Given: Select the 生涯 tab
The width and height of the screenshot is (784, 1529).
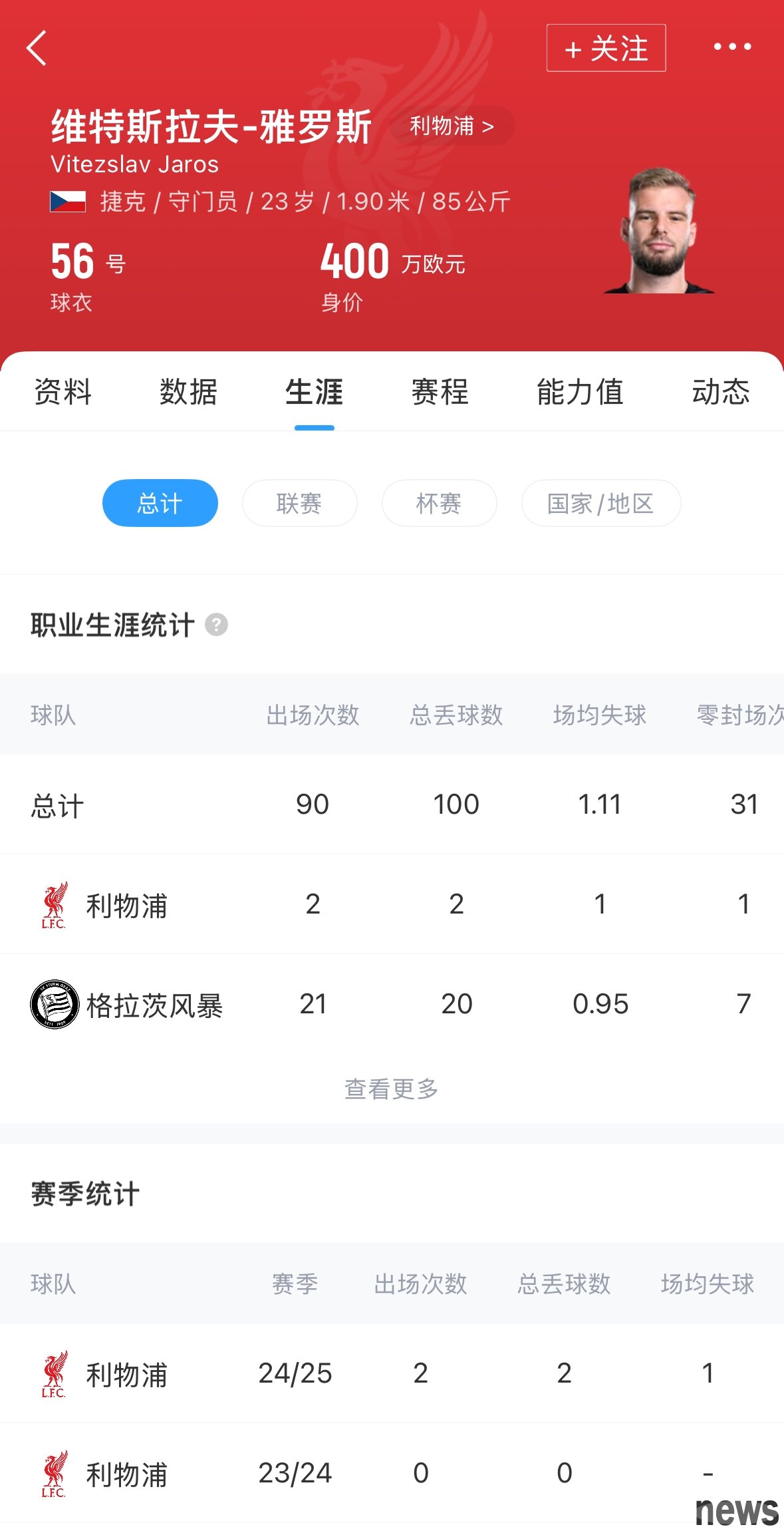Looking at the screenshot, I should (x=314, y=391).
